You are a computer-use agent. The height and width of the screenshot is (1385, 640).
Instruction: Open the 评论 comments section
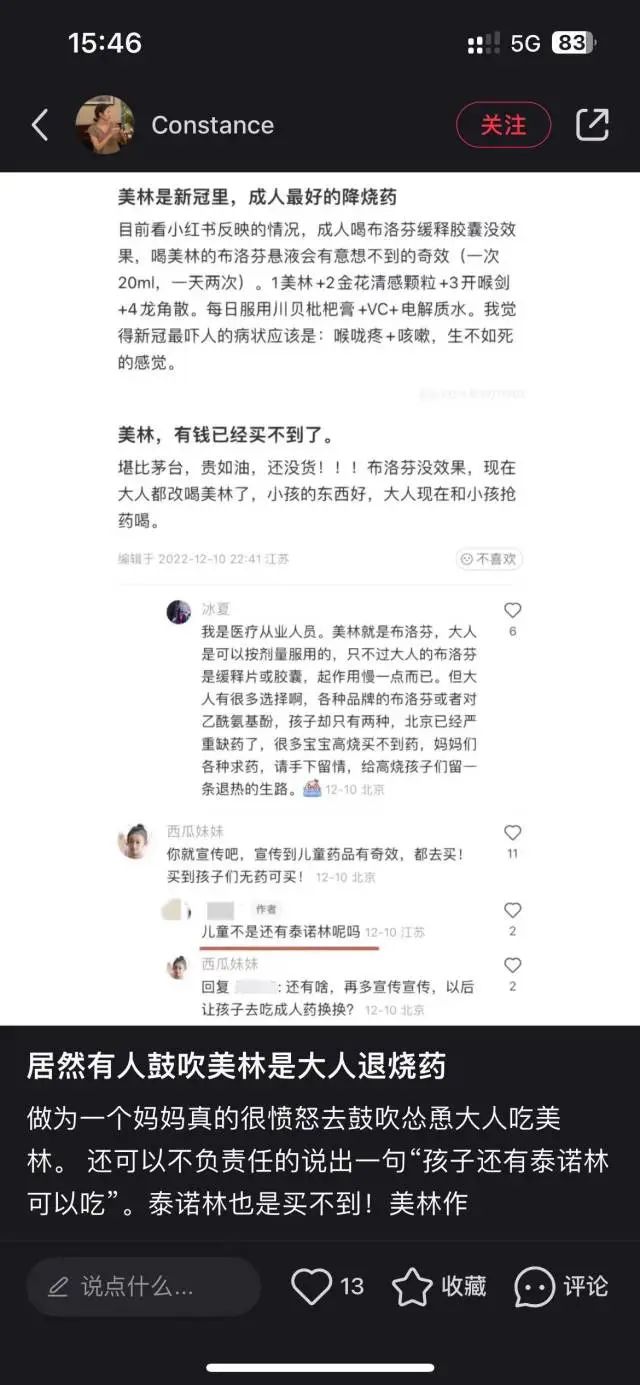(x=561, y=1286)
